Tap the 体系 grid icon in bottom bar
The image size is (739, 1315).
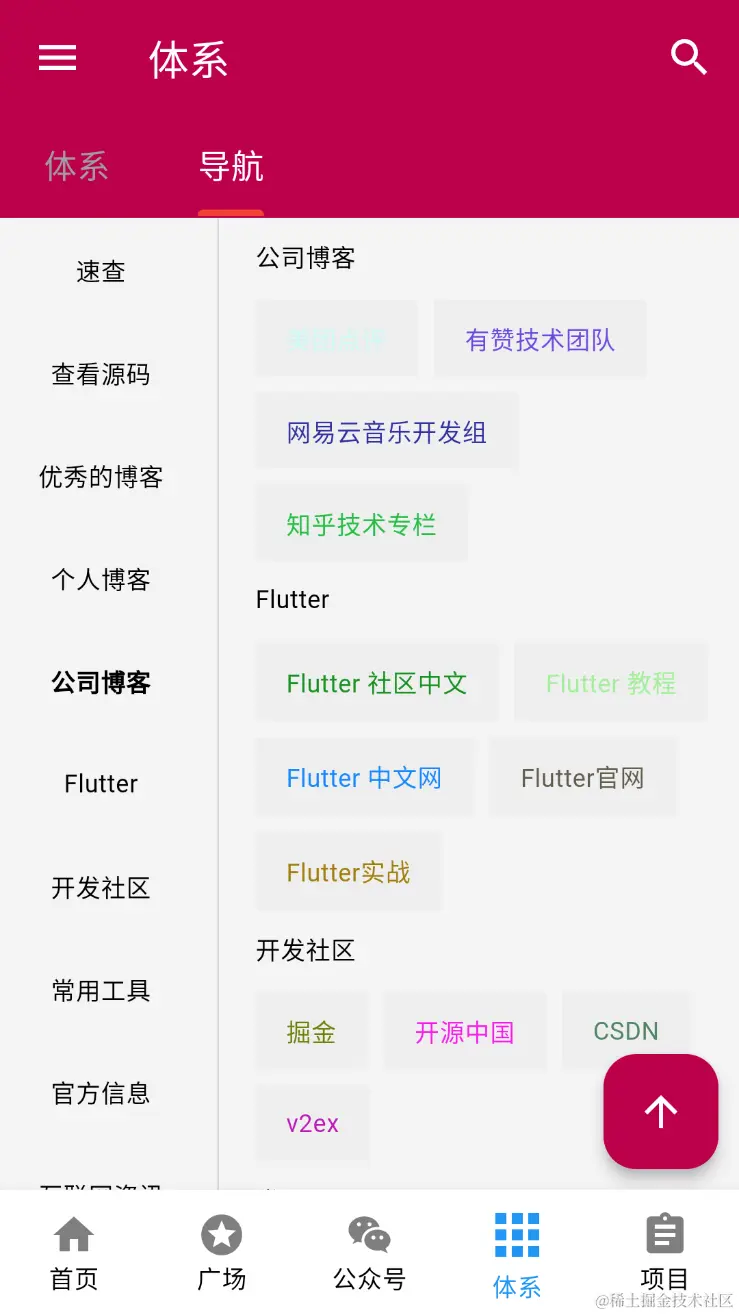click(517, 1250)
